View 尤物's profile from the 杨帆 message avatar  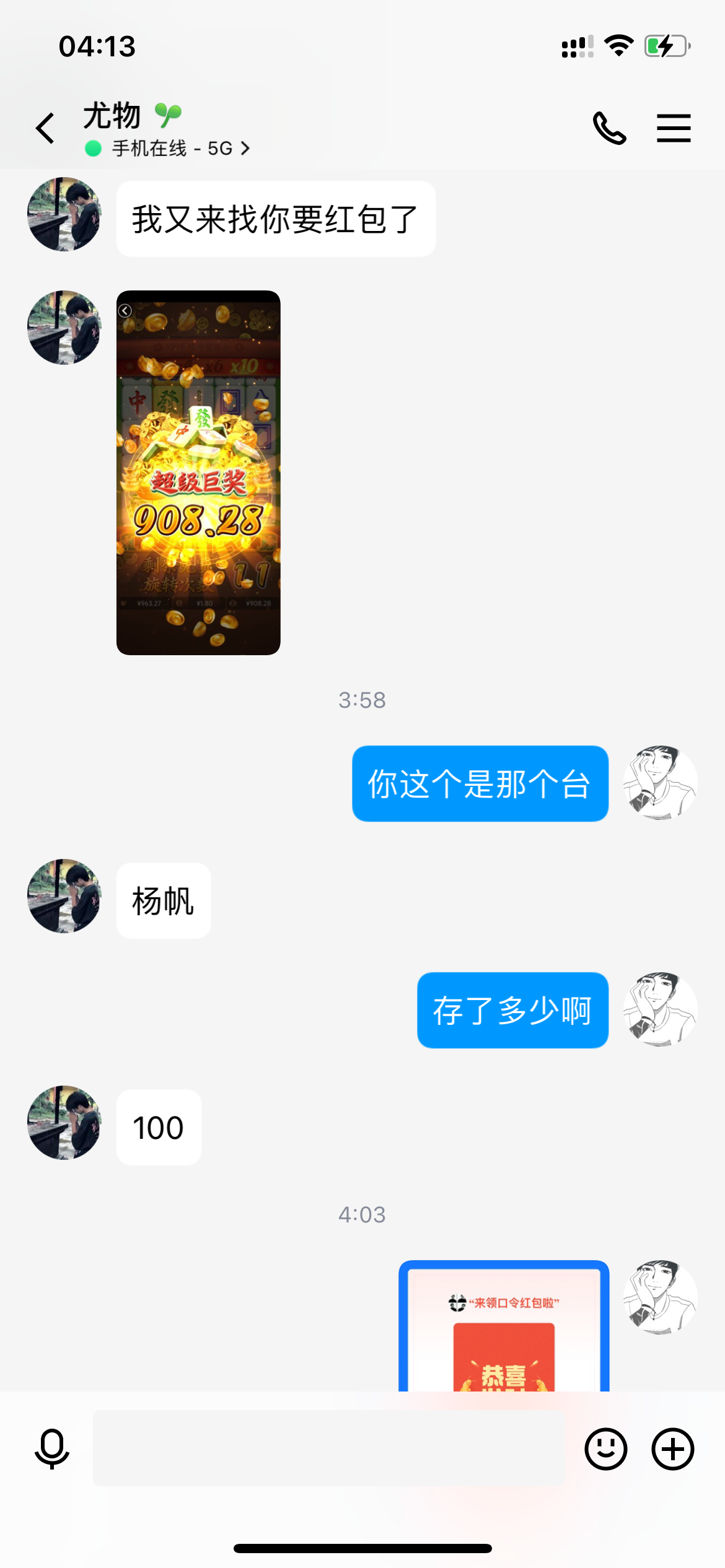click(64, 896)
